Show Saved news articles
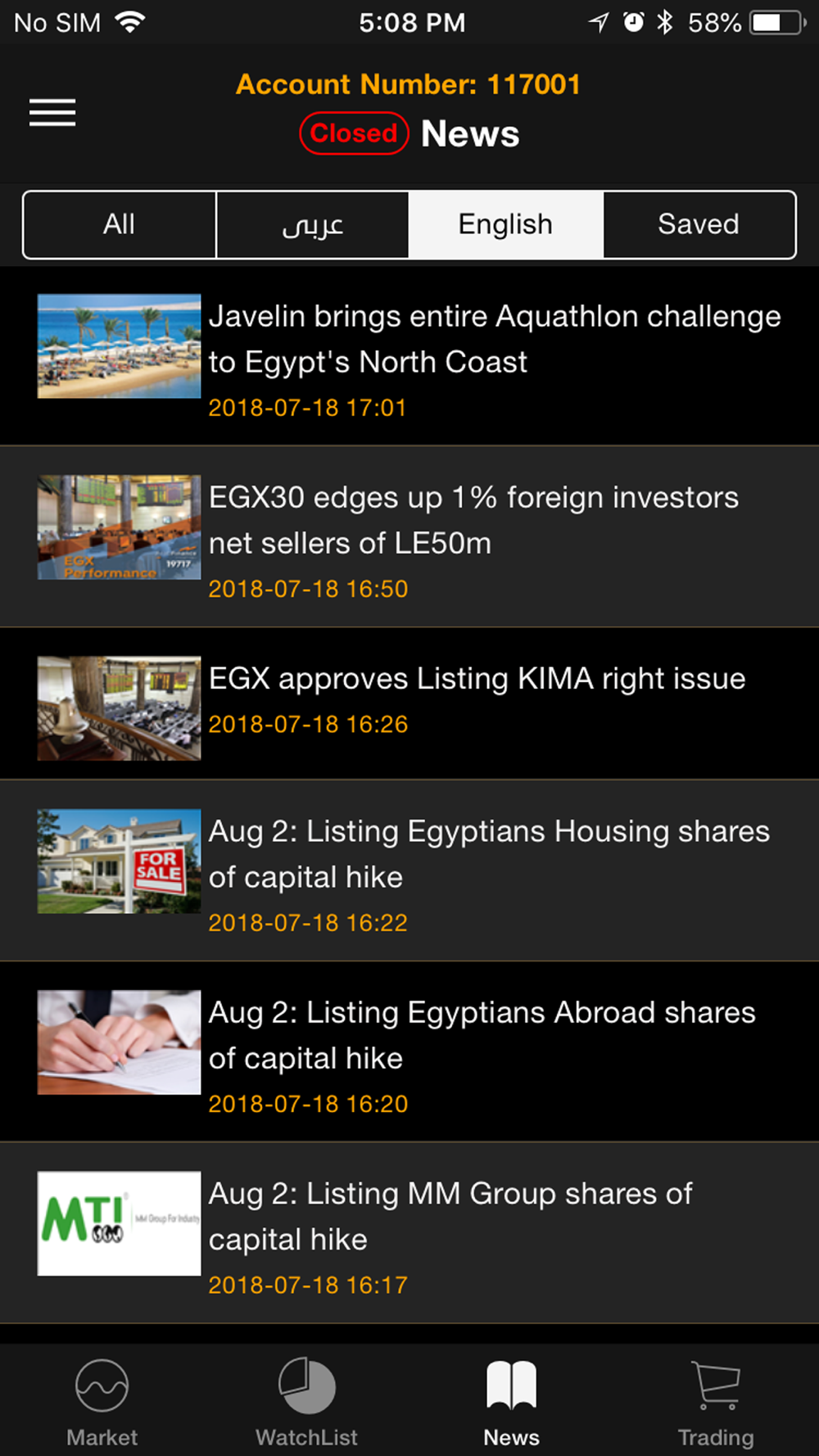 pyautogui.click(x=699, y=224)
